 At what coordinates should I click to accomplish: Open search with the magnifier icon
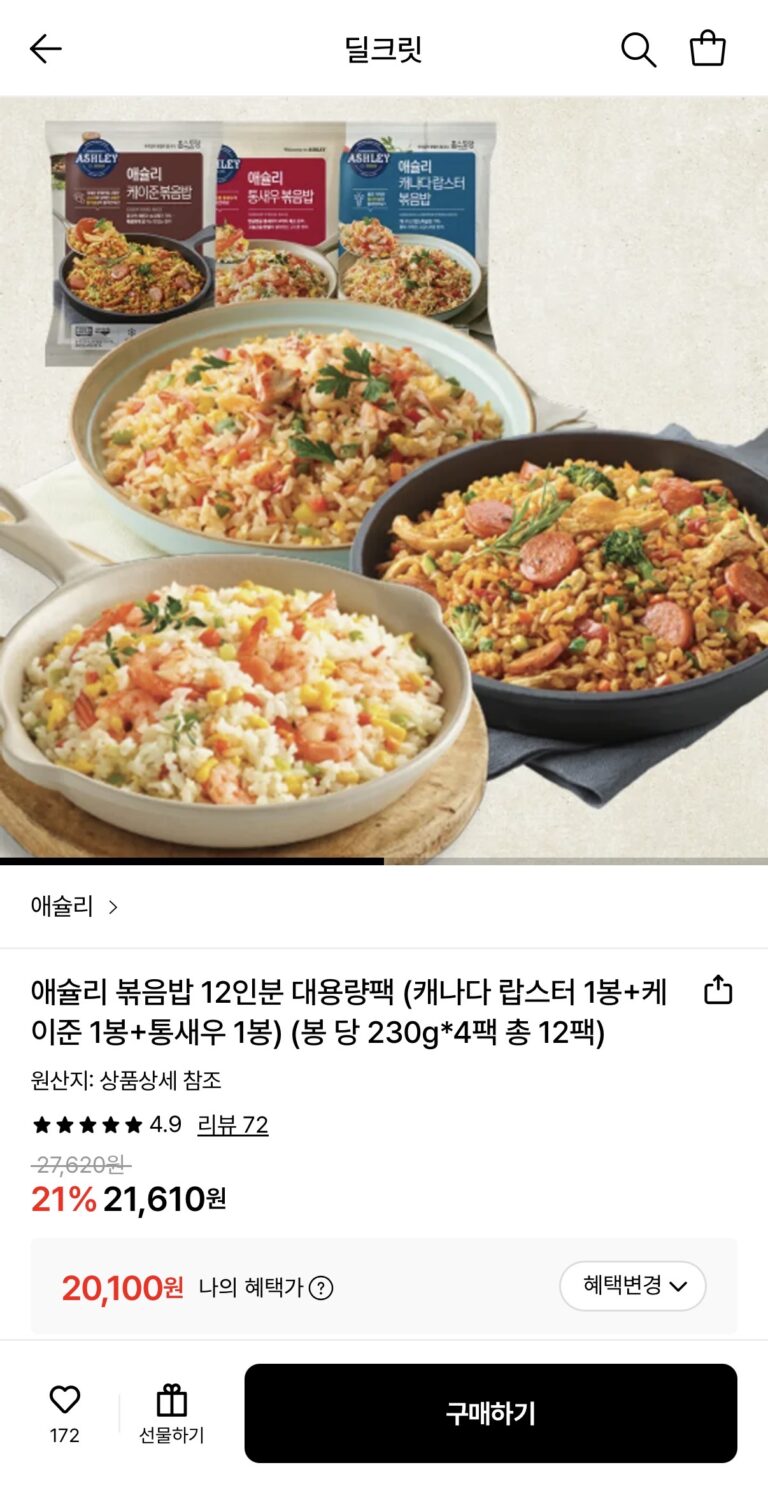[638, 49]
